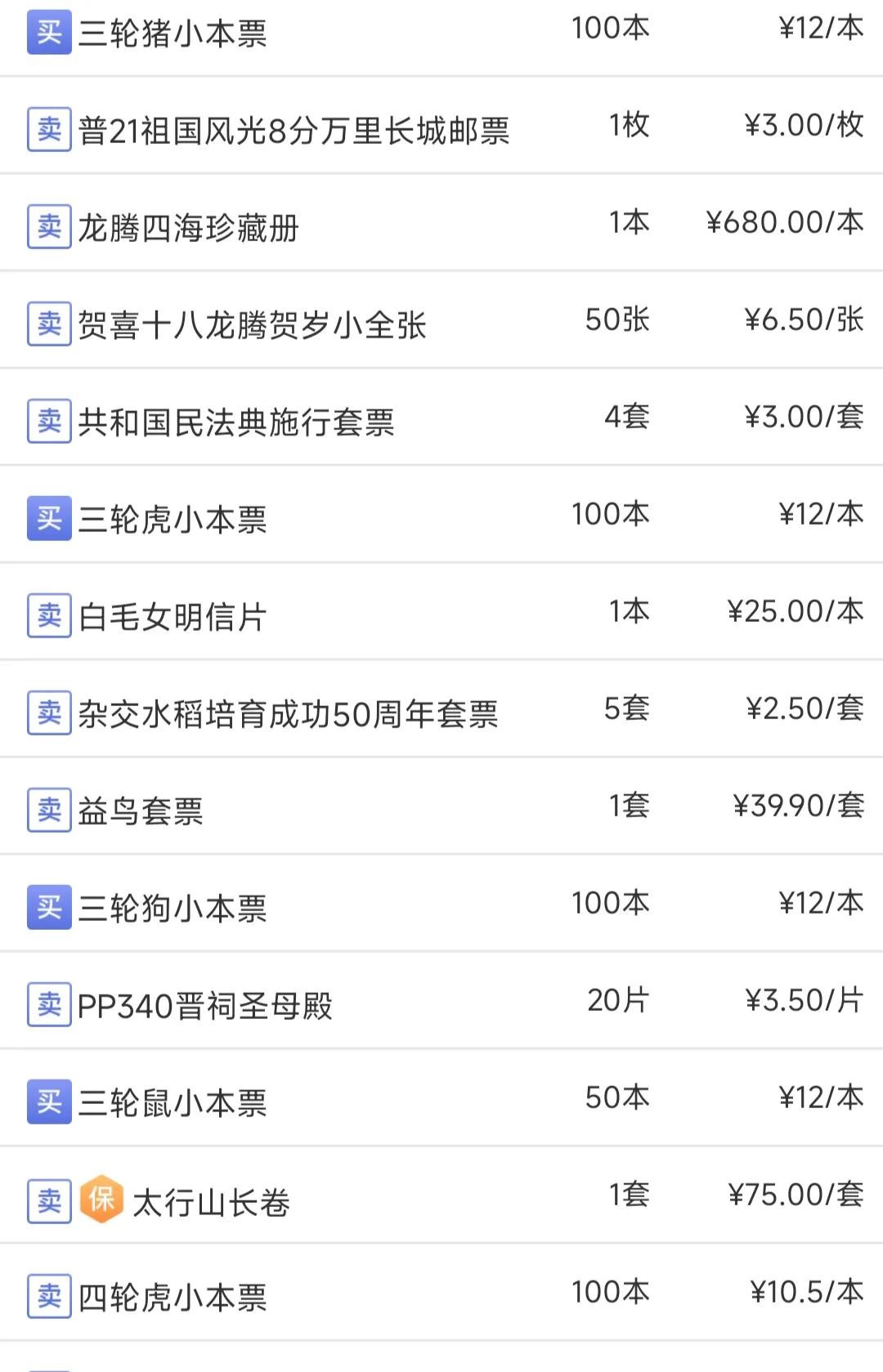View the PP340晋祠圣母殿 listing
This screenshot has height=1372, width=883.
(205, 1006)
